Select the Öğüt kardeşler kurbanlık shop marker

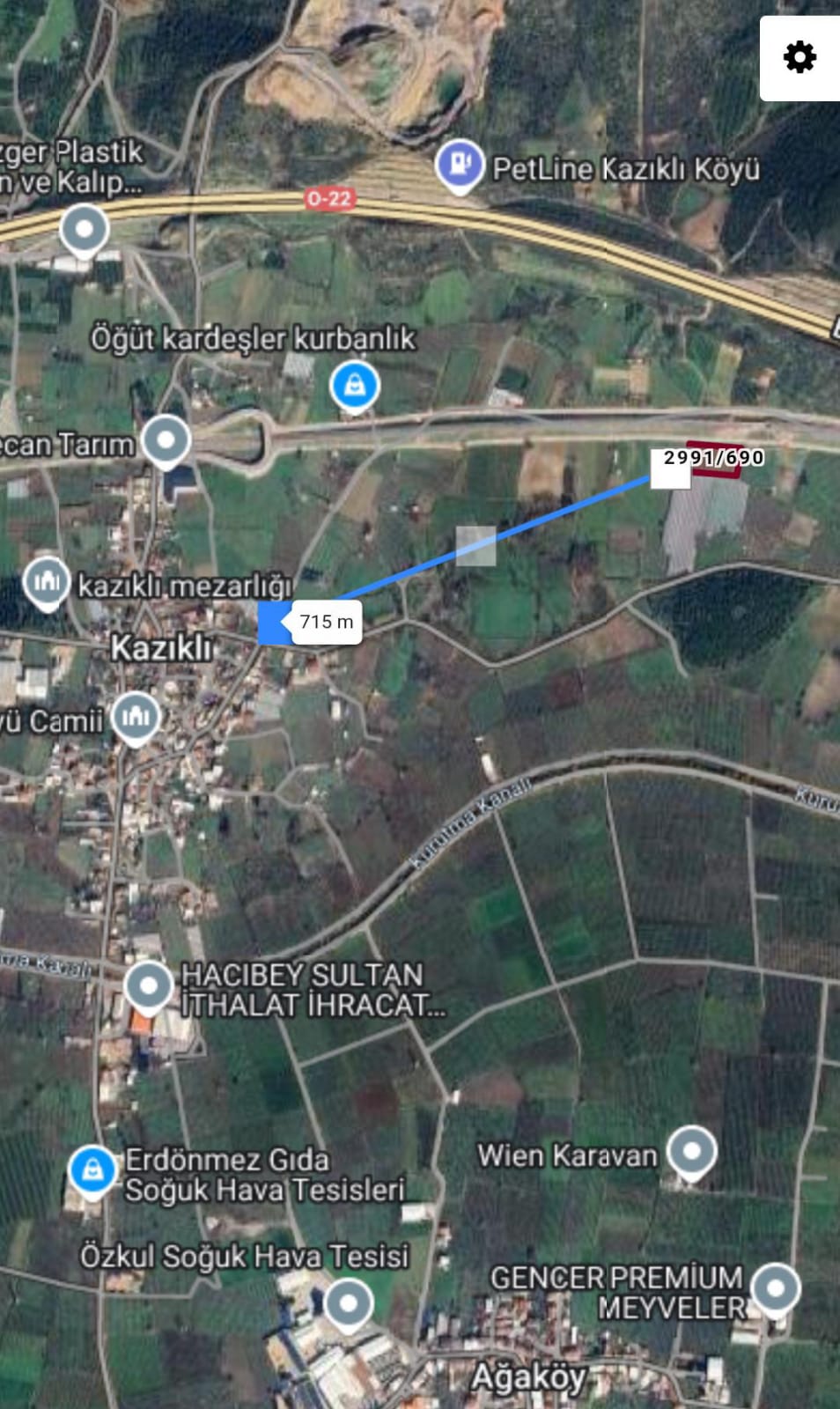[354, 385]
